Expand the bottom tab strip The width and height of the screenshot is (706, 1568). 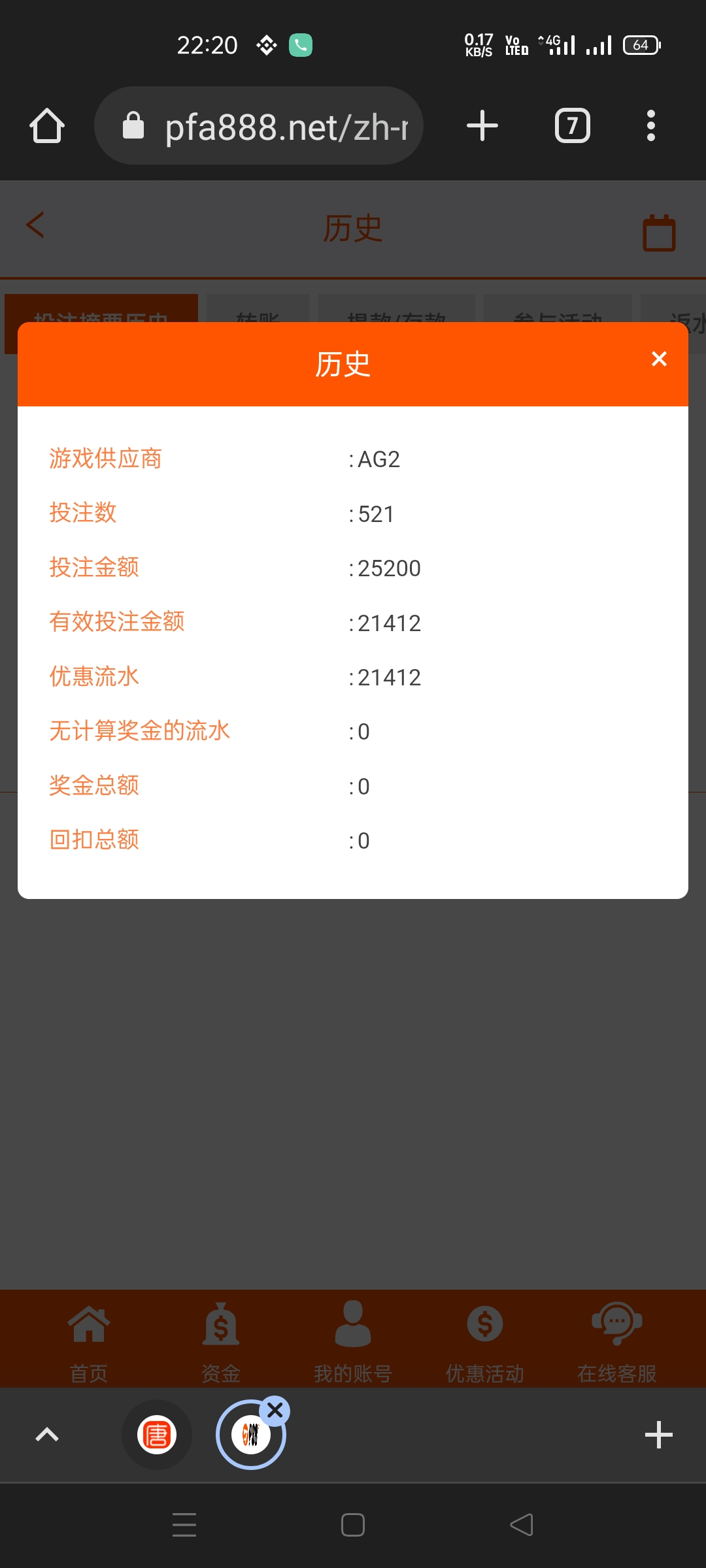click(x=47, y=1435)
